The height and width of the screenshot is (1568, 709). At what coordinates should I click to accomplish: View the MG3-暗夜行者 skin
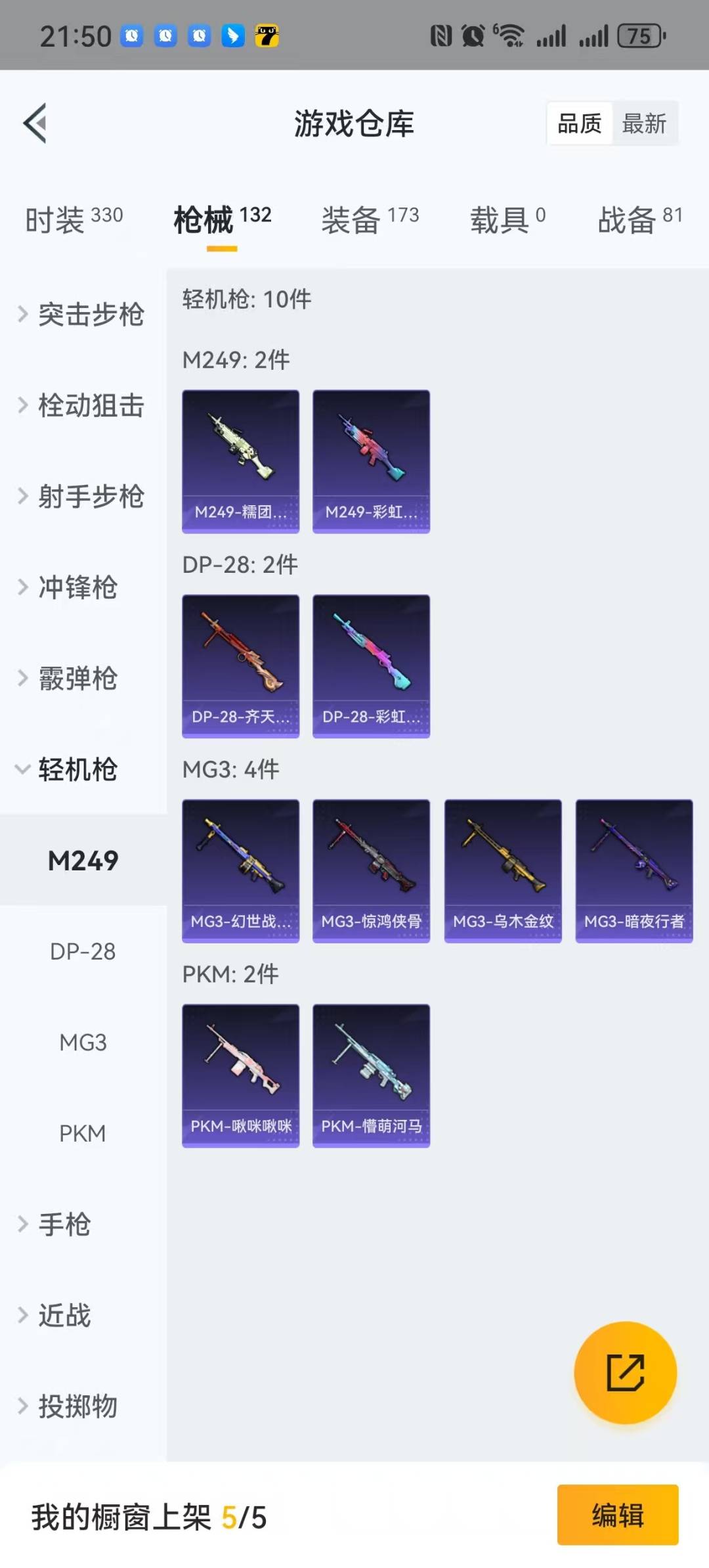634,871
